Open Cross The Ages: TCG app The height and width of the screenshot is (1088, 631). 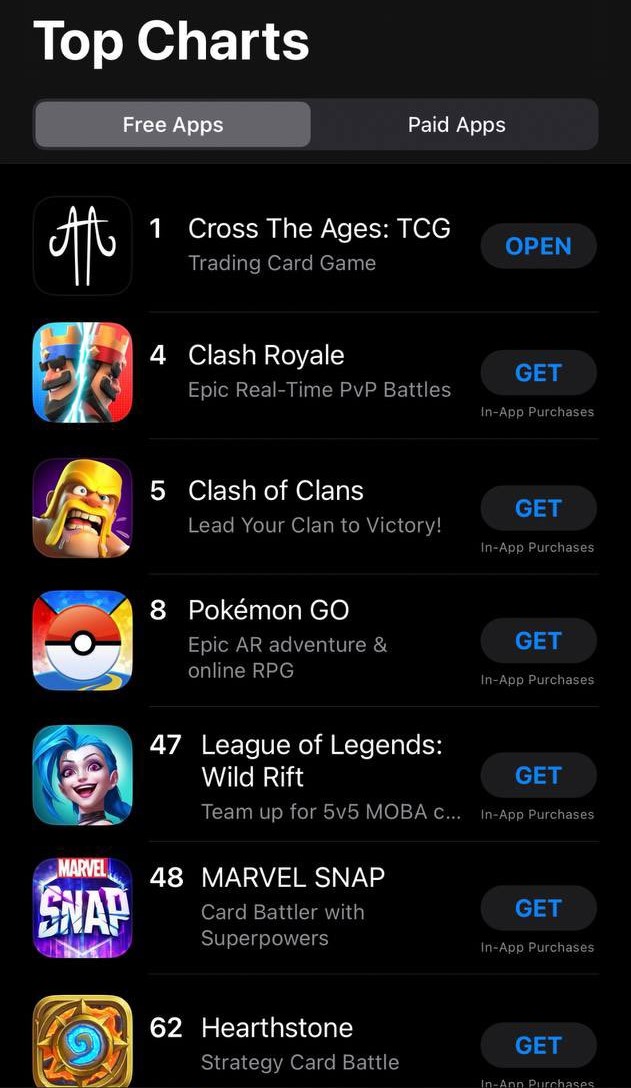pyautogui.click(x=538, y=246)
